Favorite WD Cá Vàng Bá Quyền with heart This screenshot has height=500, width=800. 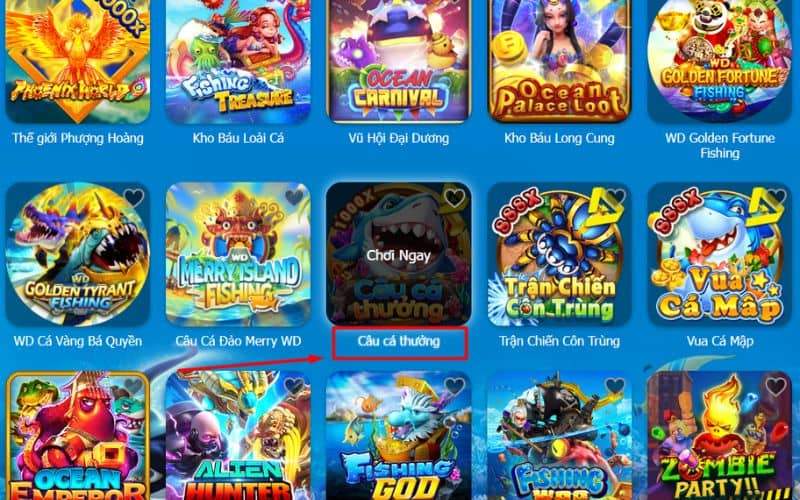coord(133,198)
